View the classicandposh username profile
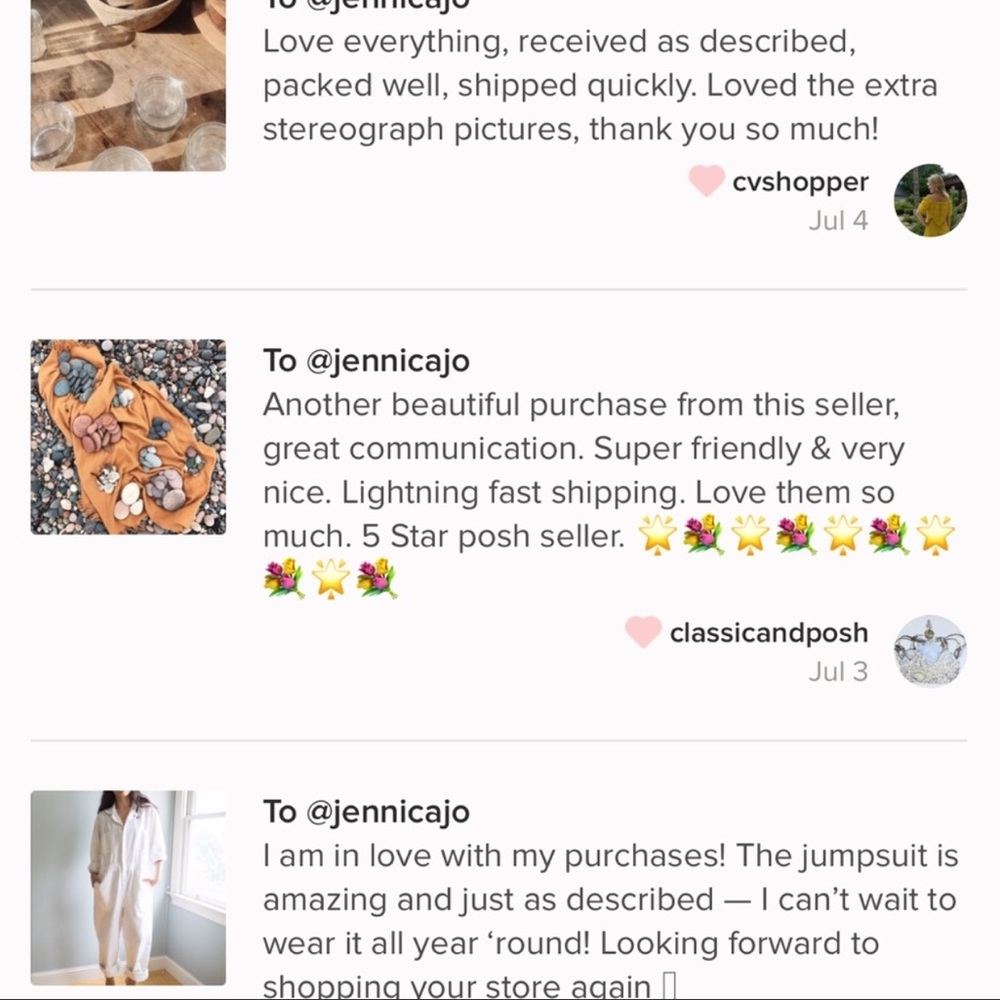This screenshot has height=1000, width=1000. pyautogui.click(x=768, y=633)
